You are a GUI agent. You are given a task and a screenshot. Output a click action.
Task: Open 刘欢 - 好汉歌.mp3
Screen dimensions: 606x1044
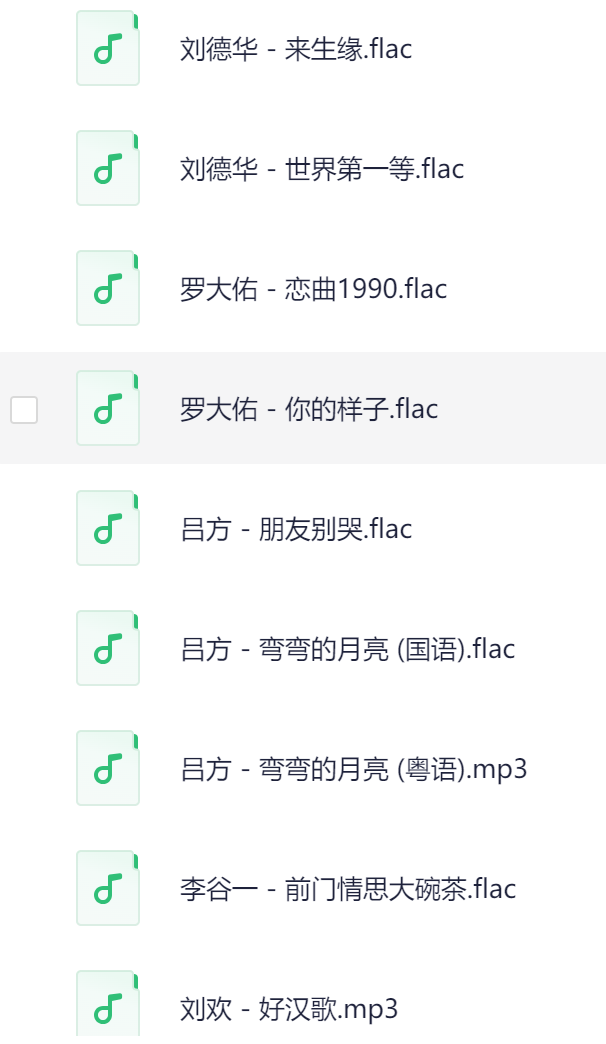coord(289,1008)
